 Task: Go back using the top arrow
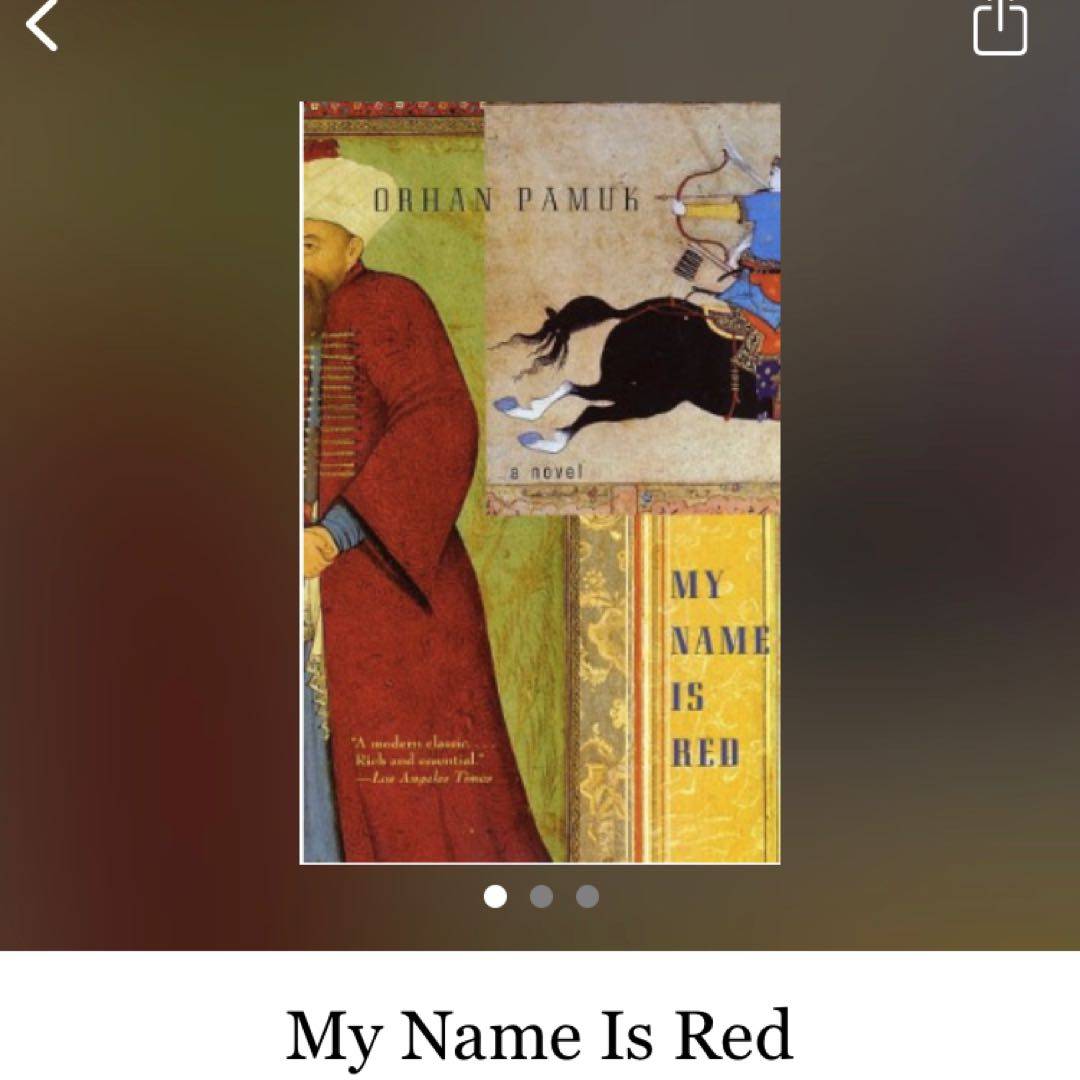(42, 25)
